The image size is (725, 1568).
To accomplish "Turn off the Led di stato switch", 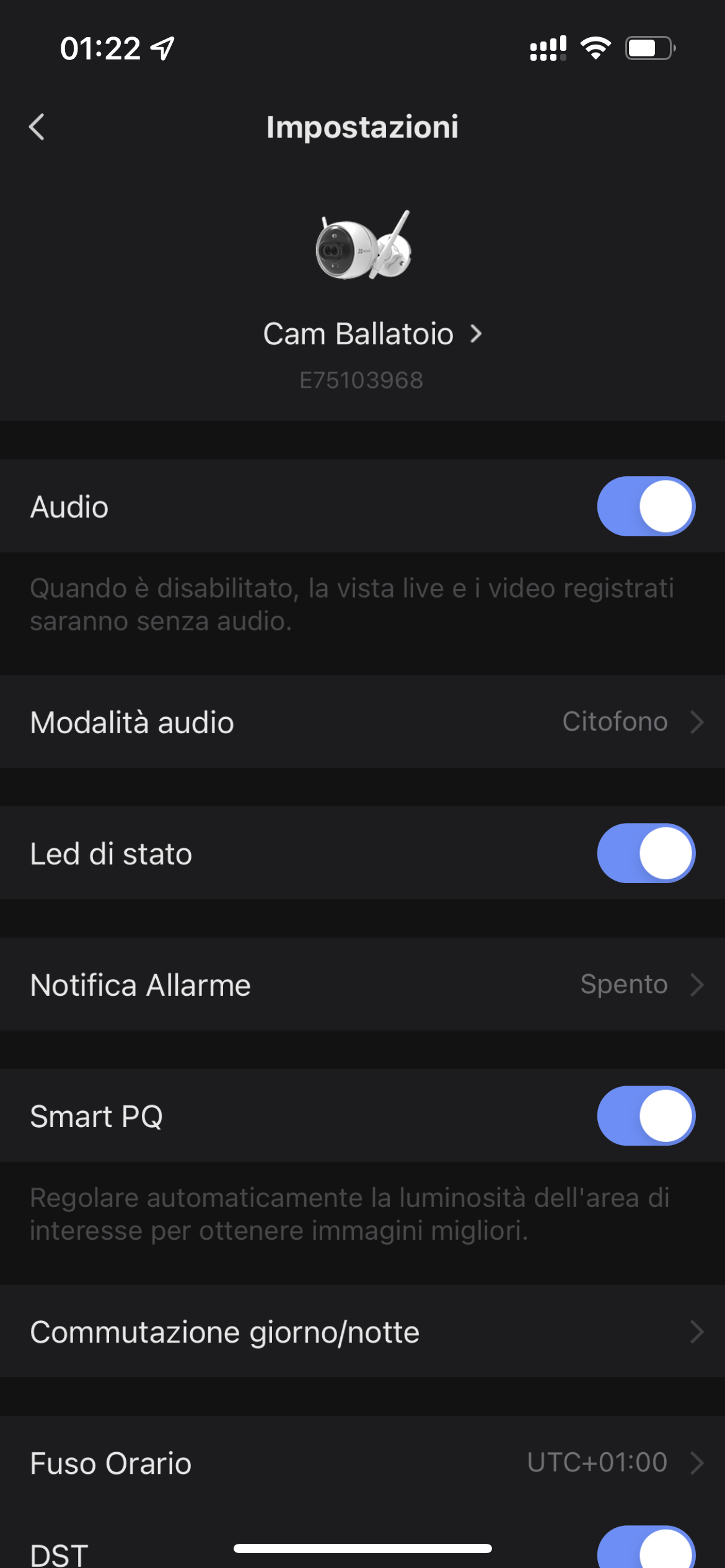I will pos(646,853).
